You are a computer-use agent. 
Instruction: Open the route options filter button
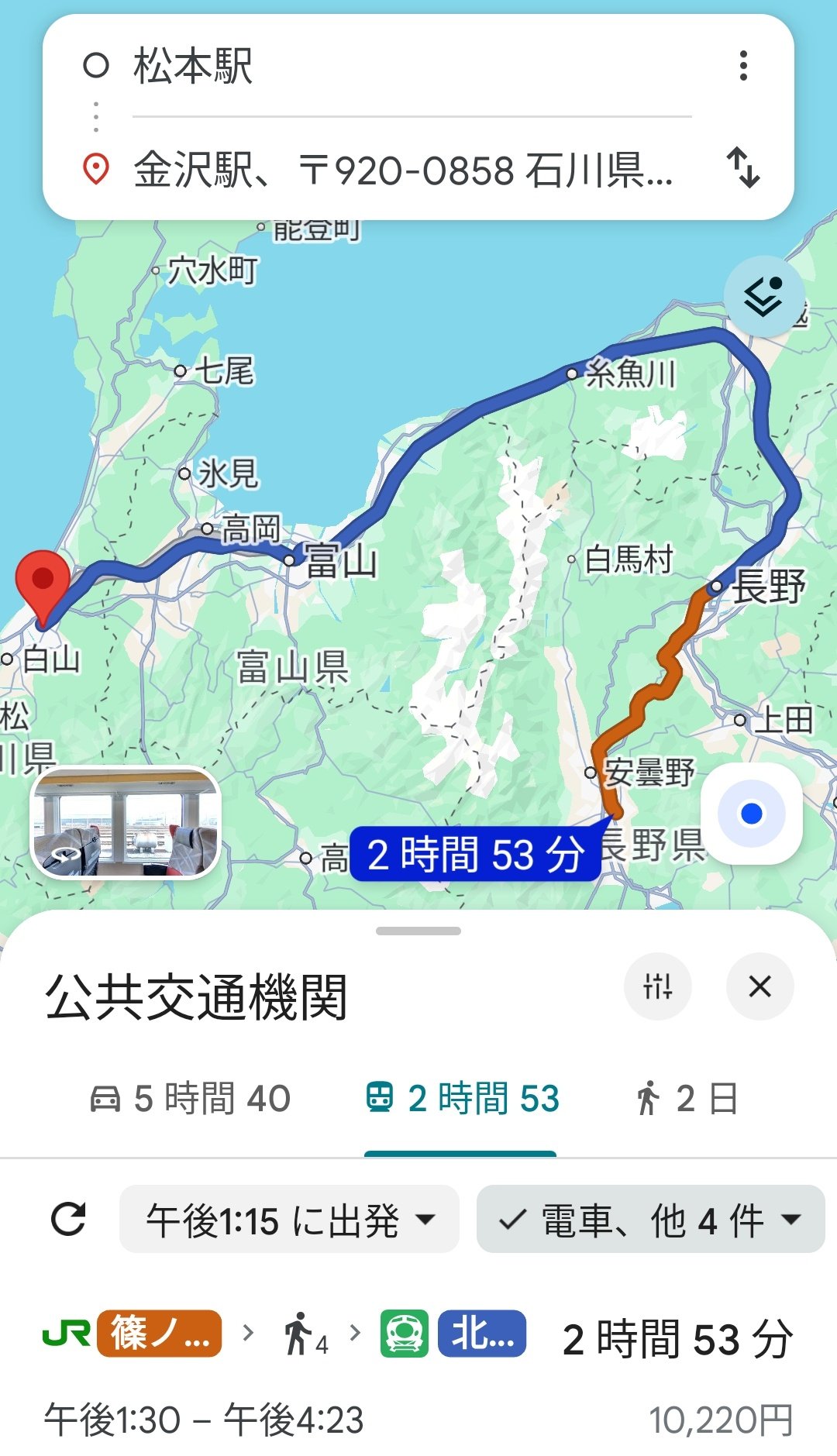[657, 986]
